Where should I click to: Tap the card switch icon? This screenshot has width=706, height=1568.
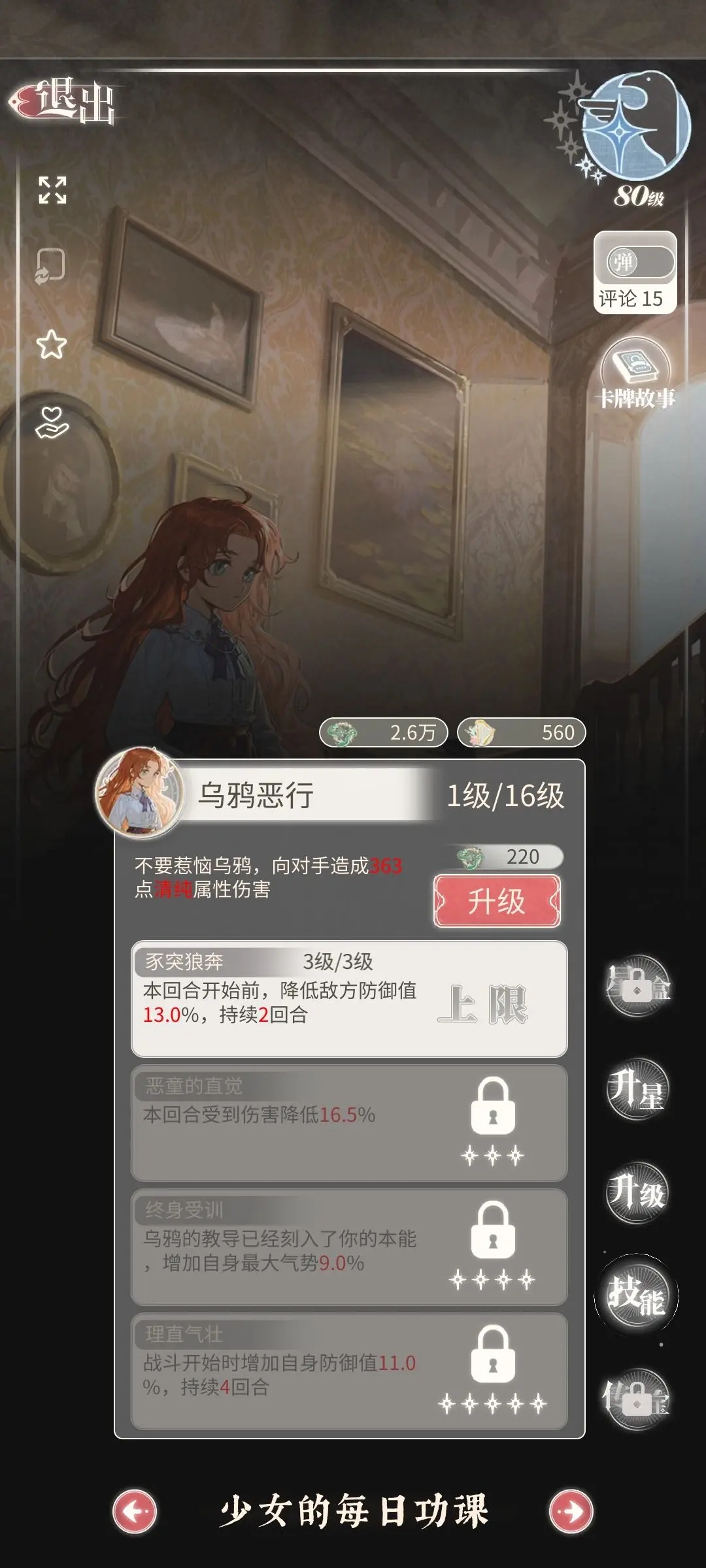[x=51, y=266]
